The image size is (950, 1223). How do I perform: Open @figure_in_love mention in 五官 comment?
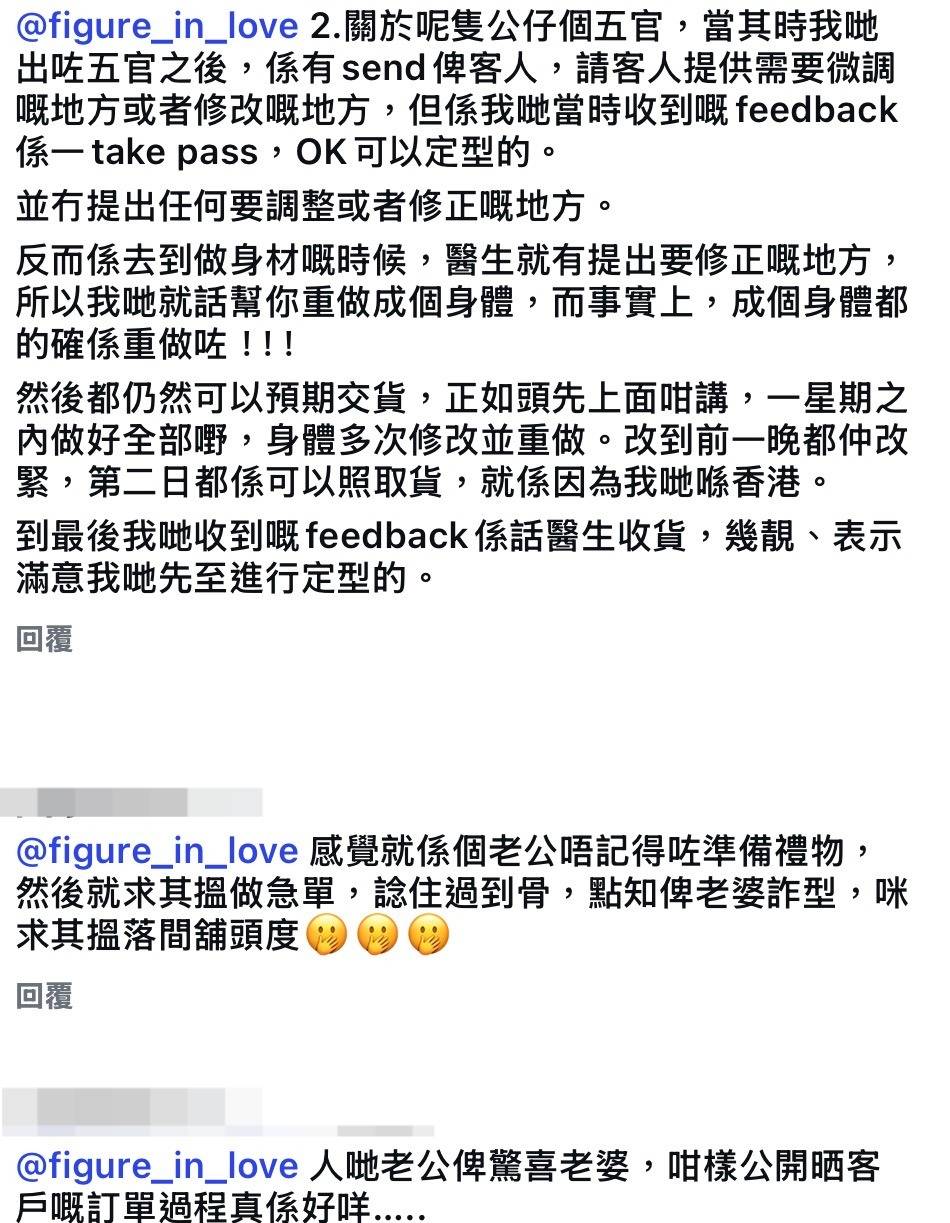[157, 25]
